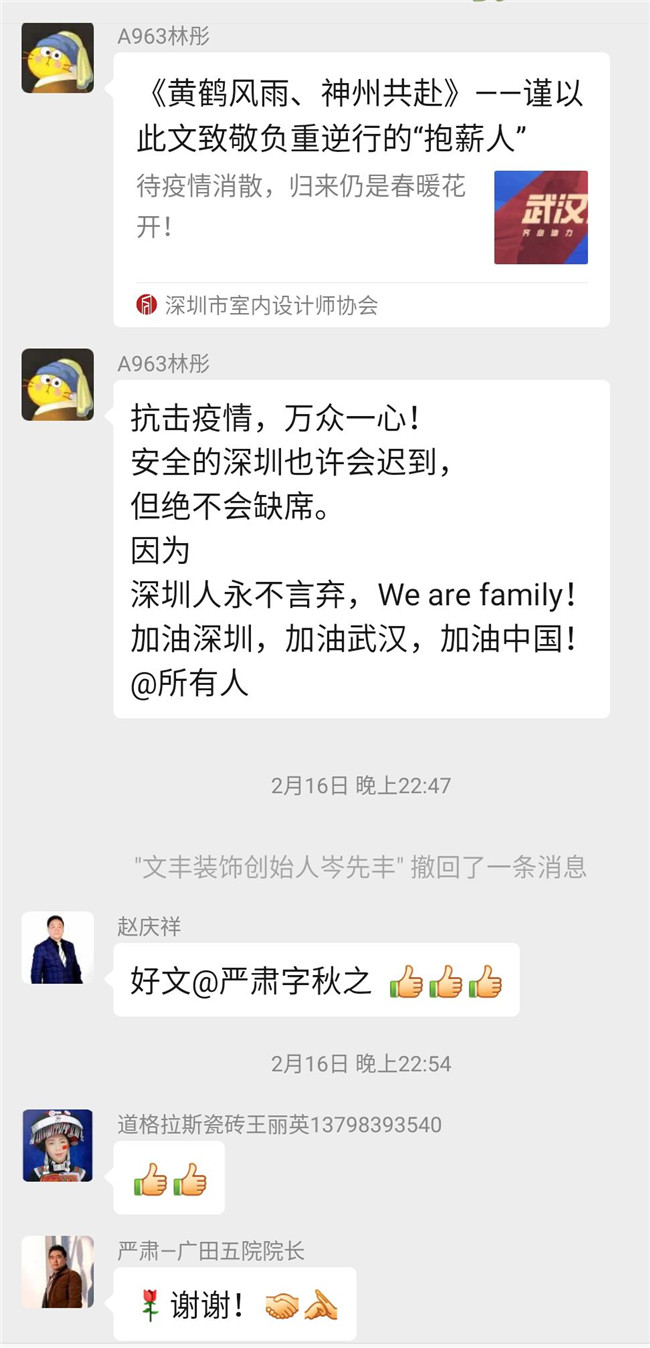View 赵庆祥's profile via his avatar

(58, 947)
